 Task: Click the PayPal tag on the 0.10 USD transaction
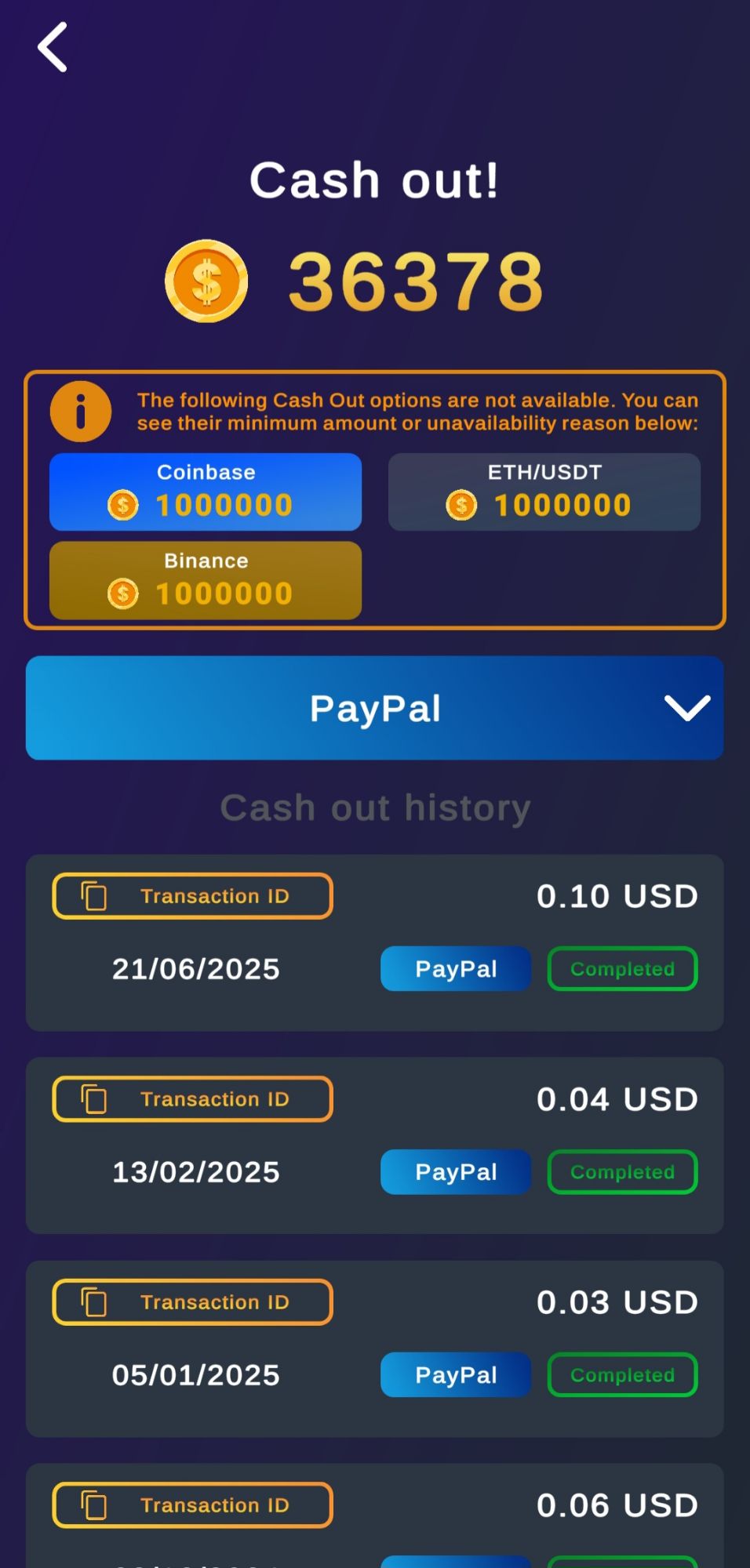coord(455,968)
